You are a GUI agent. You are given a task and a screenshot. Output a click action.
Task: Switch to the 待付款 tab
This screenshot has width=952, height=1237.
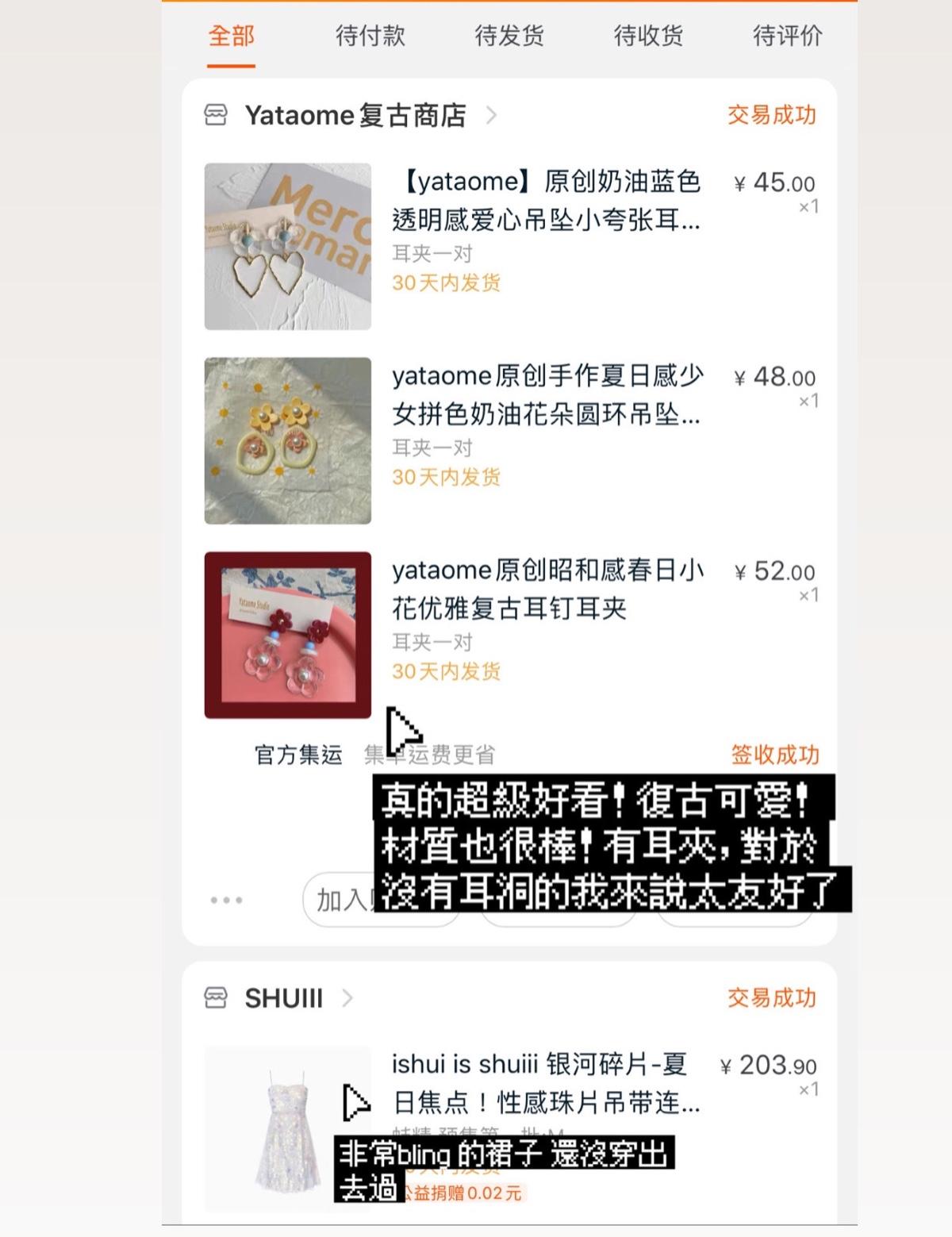coord(370,36)
